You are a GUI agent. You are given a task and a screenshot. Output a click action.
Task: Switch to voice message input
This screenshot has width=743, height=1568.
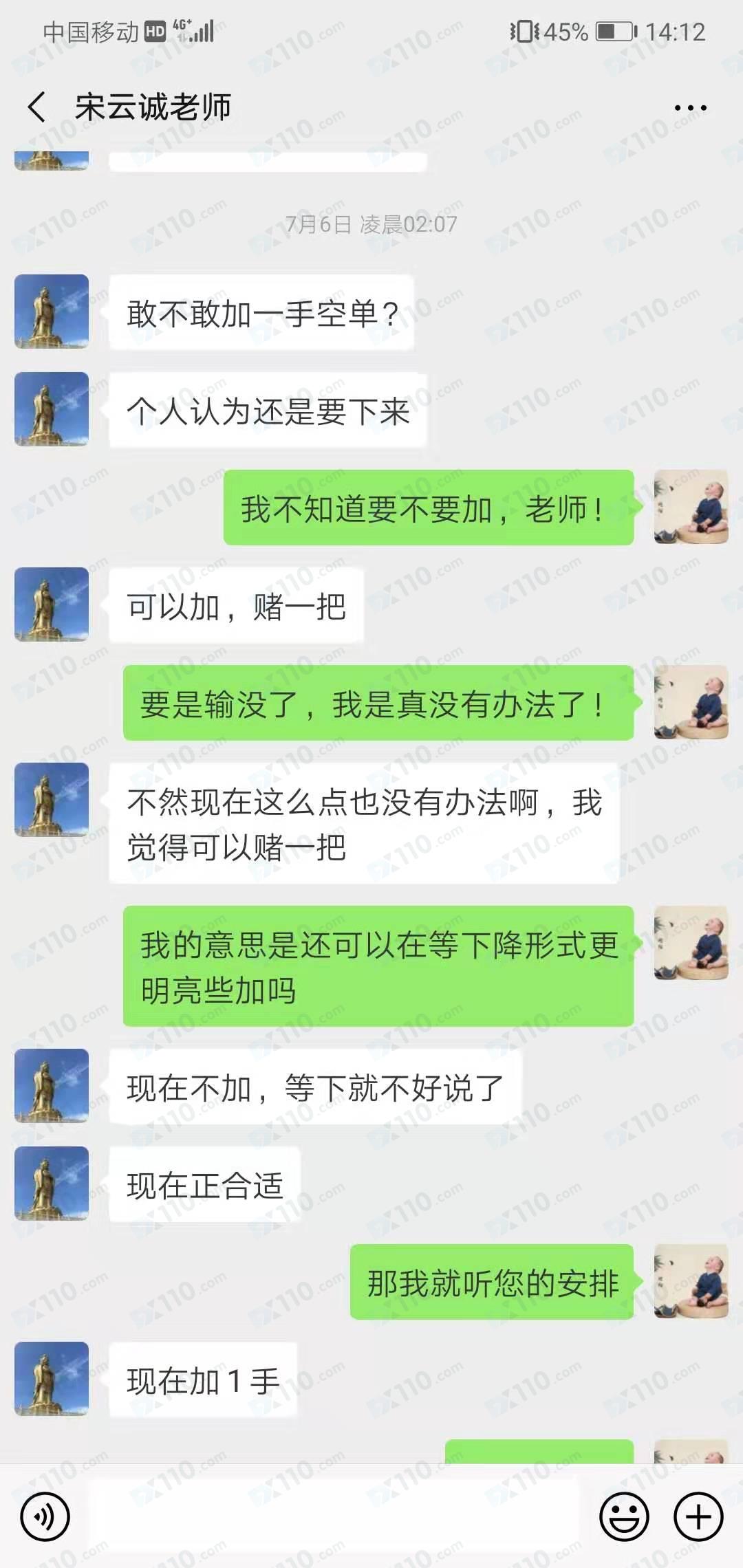point(45,1516)
